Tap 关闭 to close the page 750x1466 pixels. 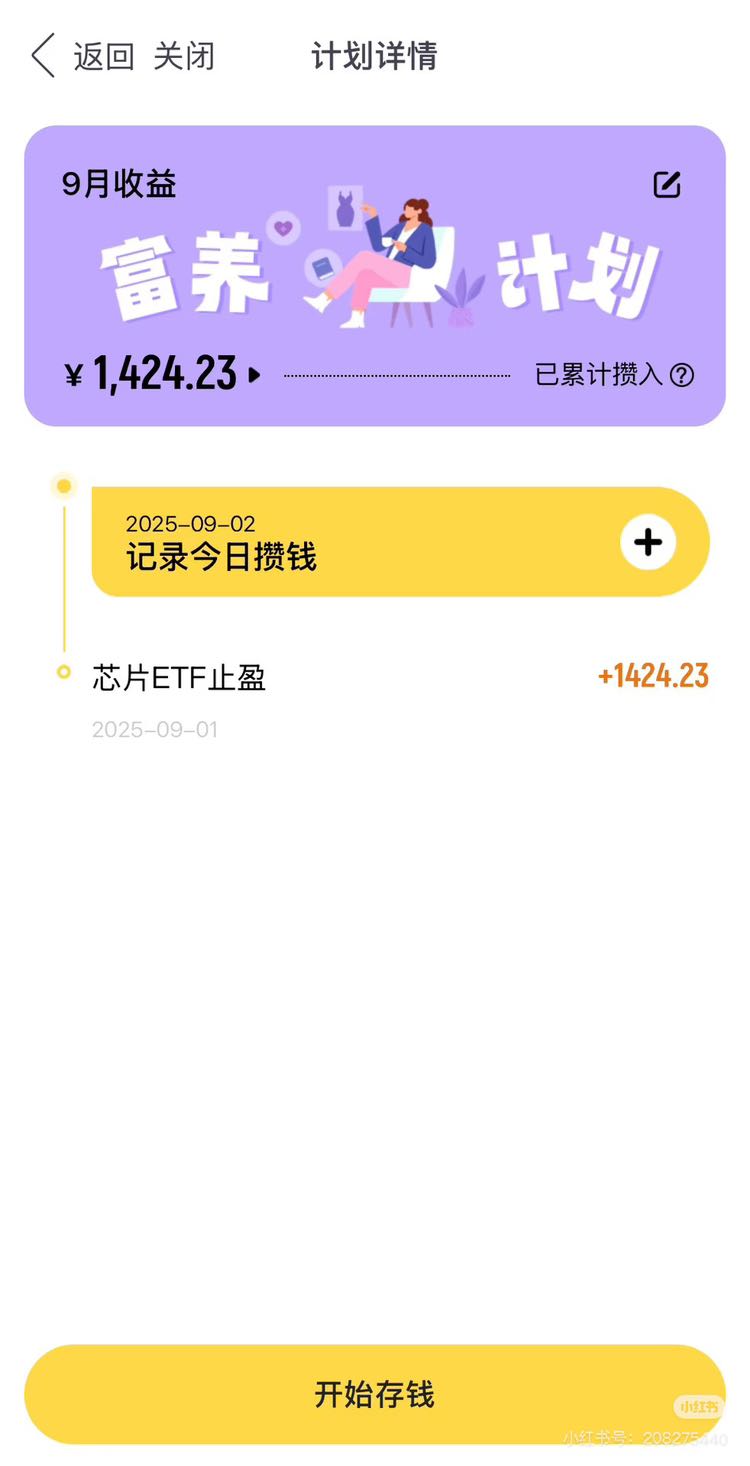[184, 56]
